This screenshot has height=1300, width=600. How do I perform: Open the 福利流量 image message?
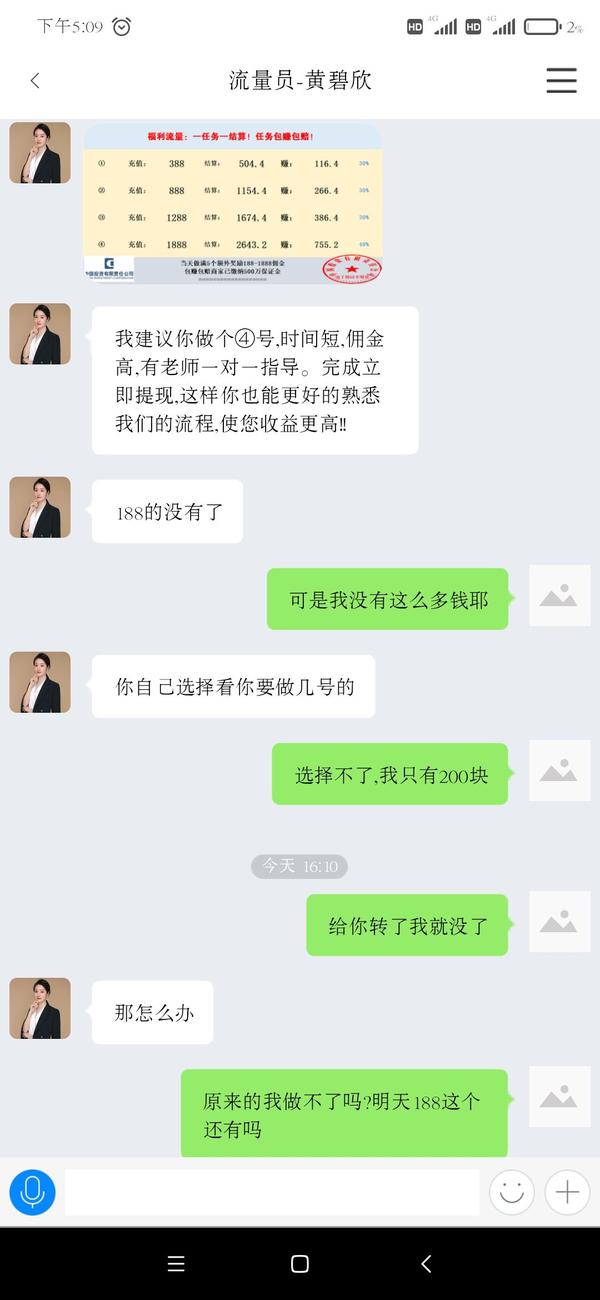(x=232, y=203)
